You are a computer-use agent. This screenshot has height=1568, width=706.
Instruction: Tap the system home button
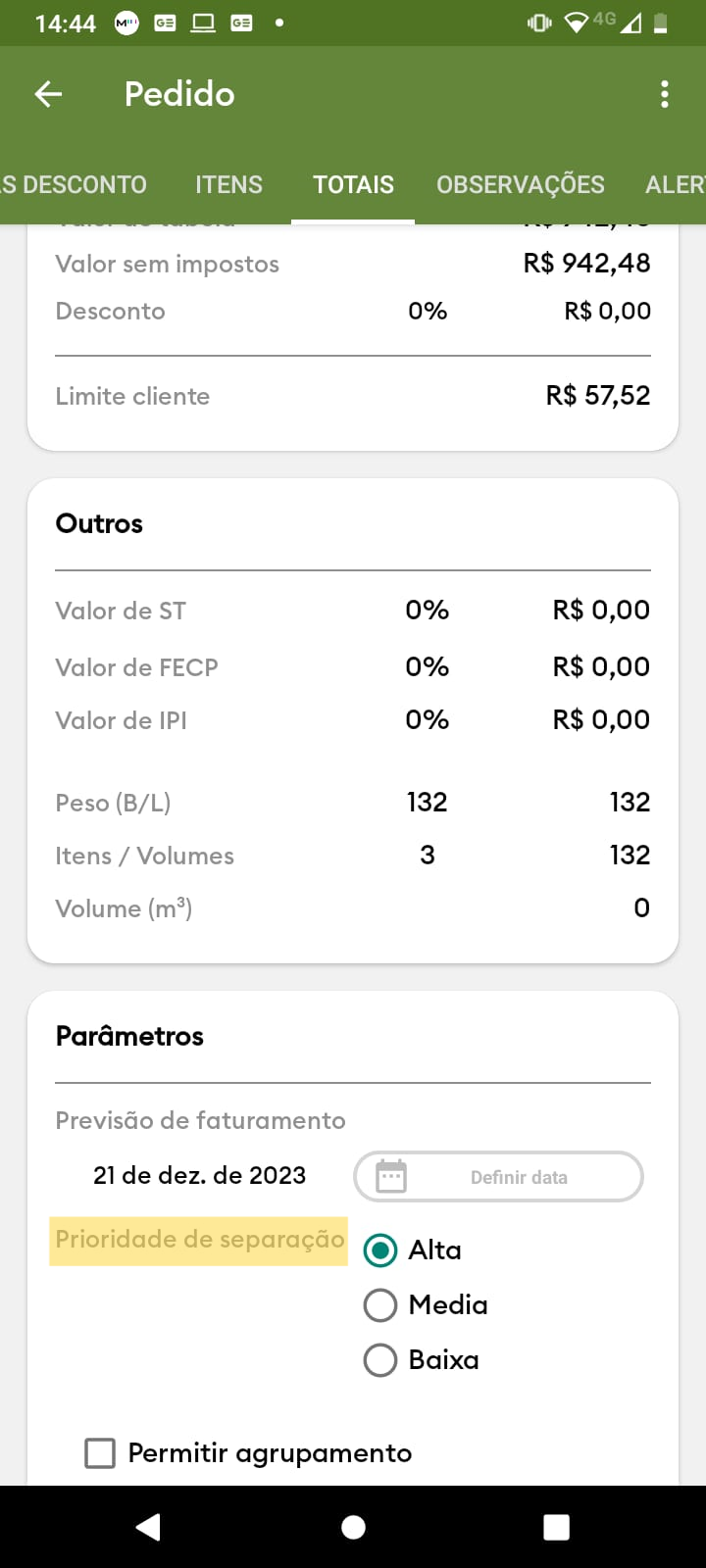pyautogui.click(x=353, y=1527)
